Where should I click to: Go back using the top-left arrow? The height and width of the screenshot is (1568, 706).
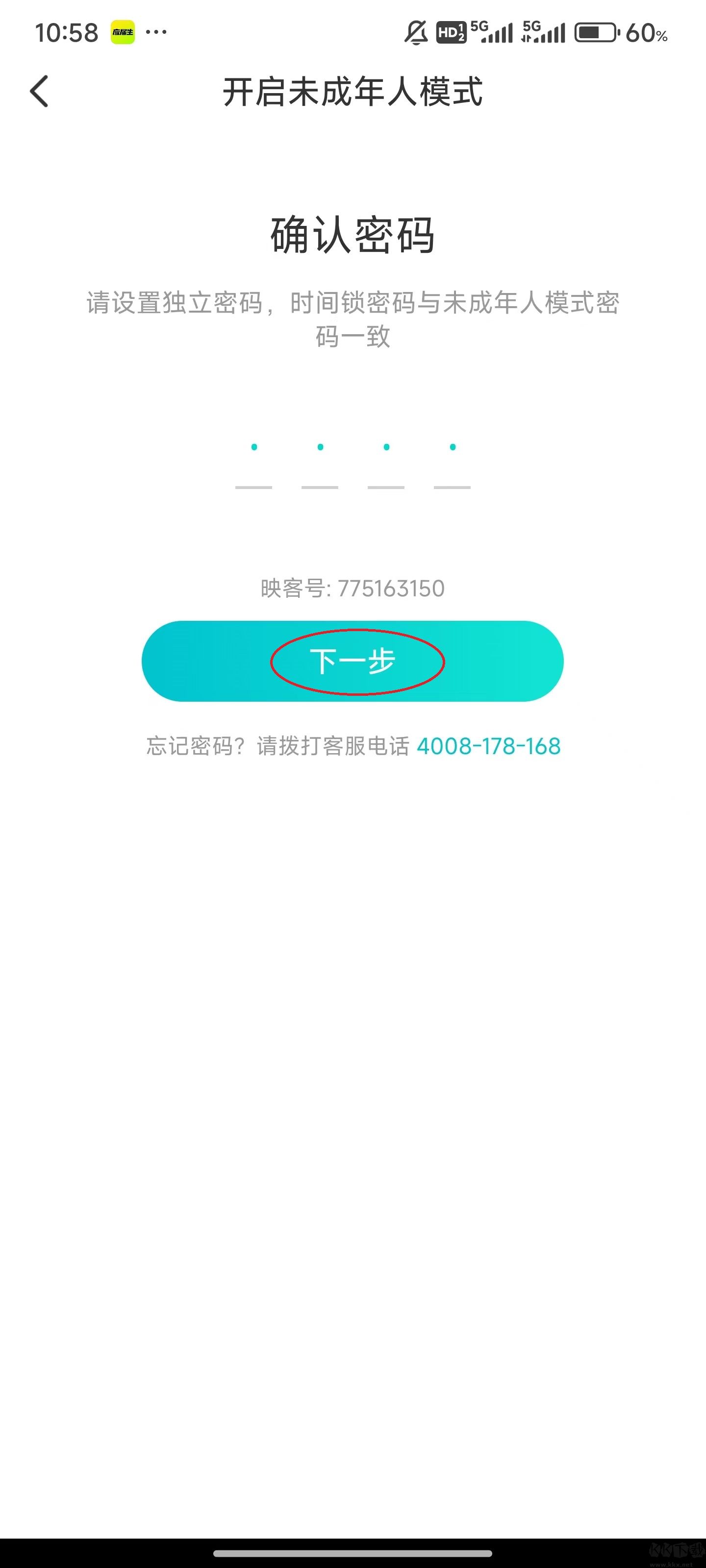coord(39,92)
